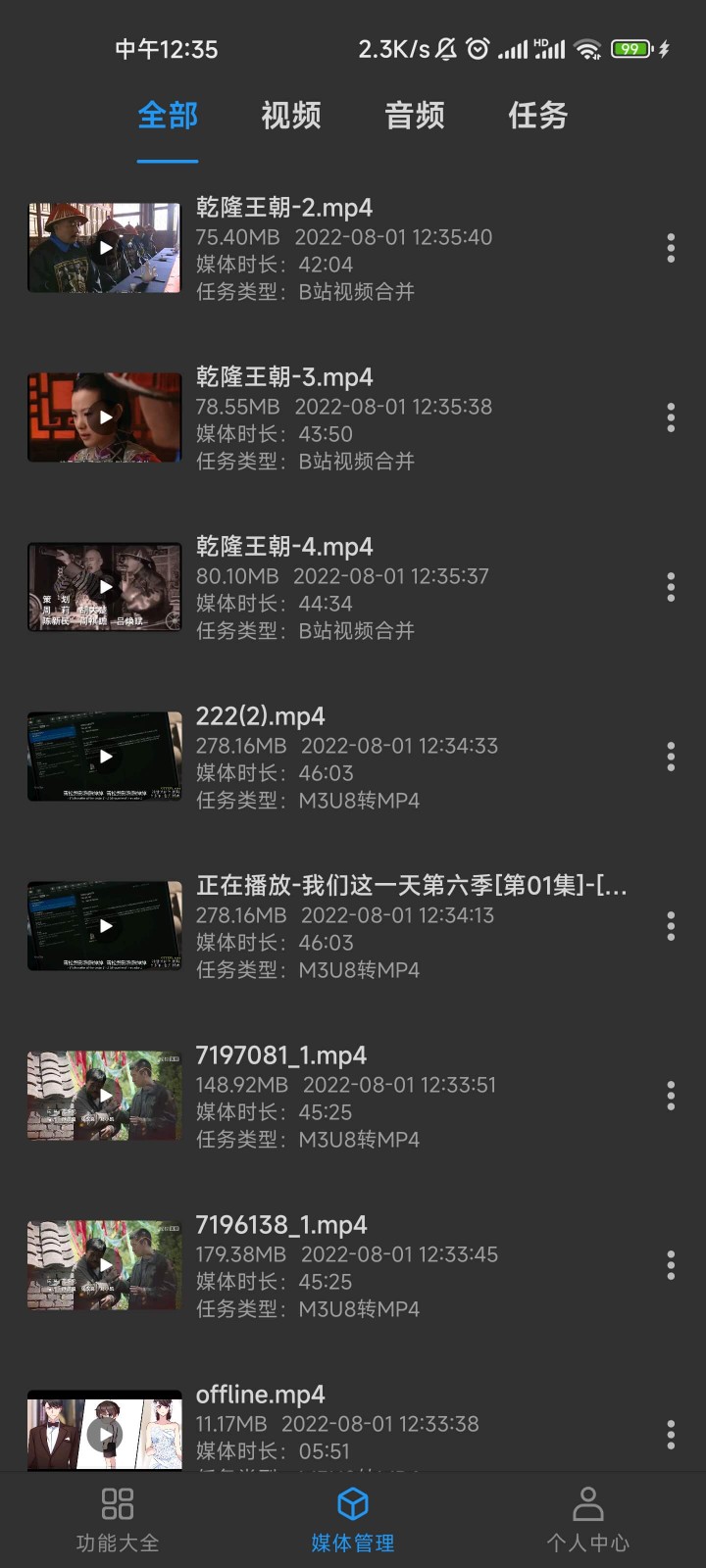Viewport: 706px width, 1568px height.
Task: Open the 乾隆王朝-4.mp4 file row
Action: 392,587
